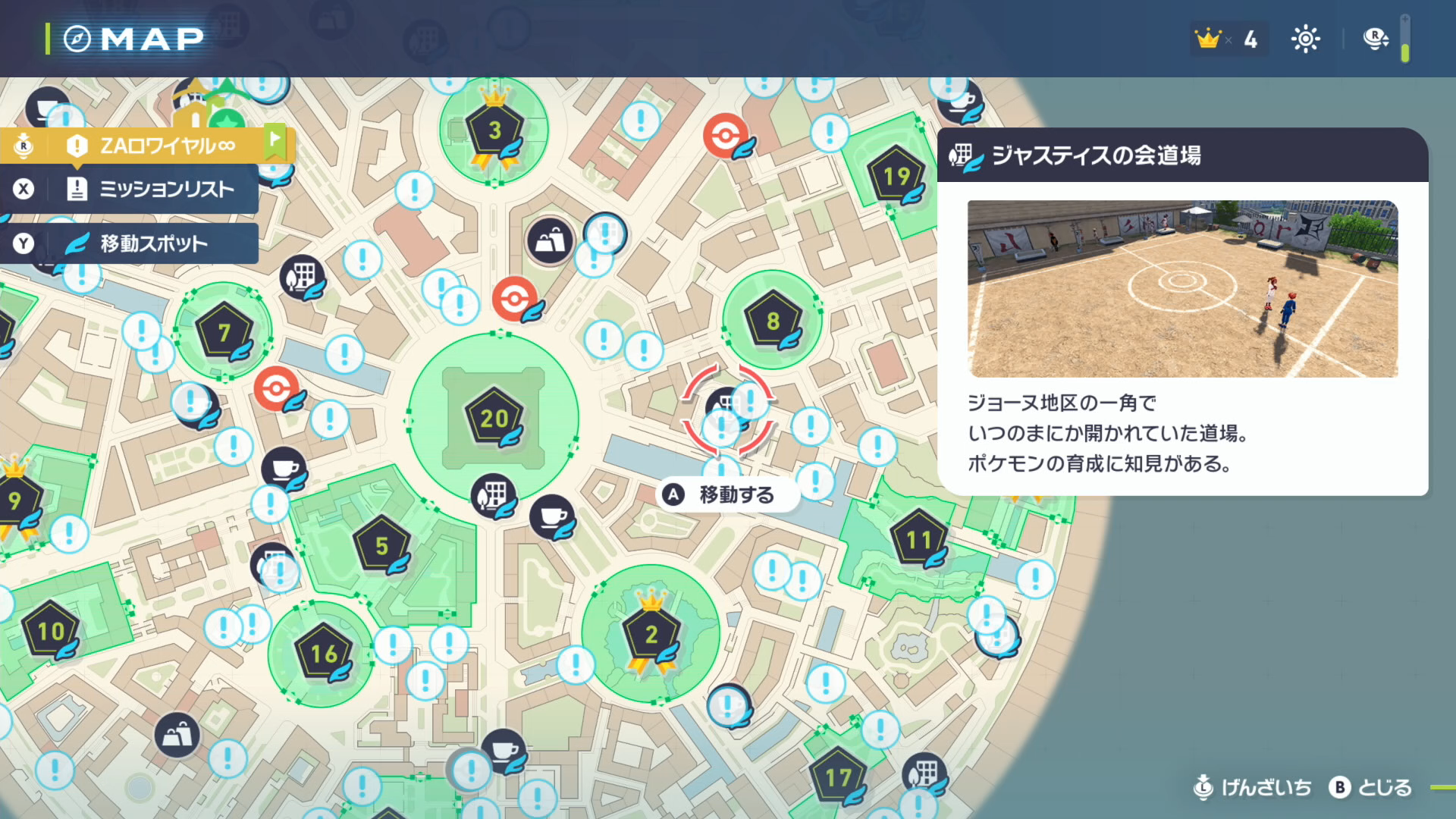Select wild zone 16 marker

pyautogui.click(x=324, y=653)
